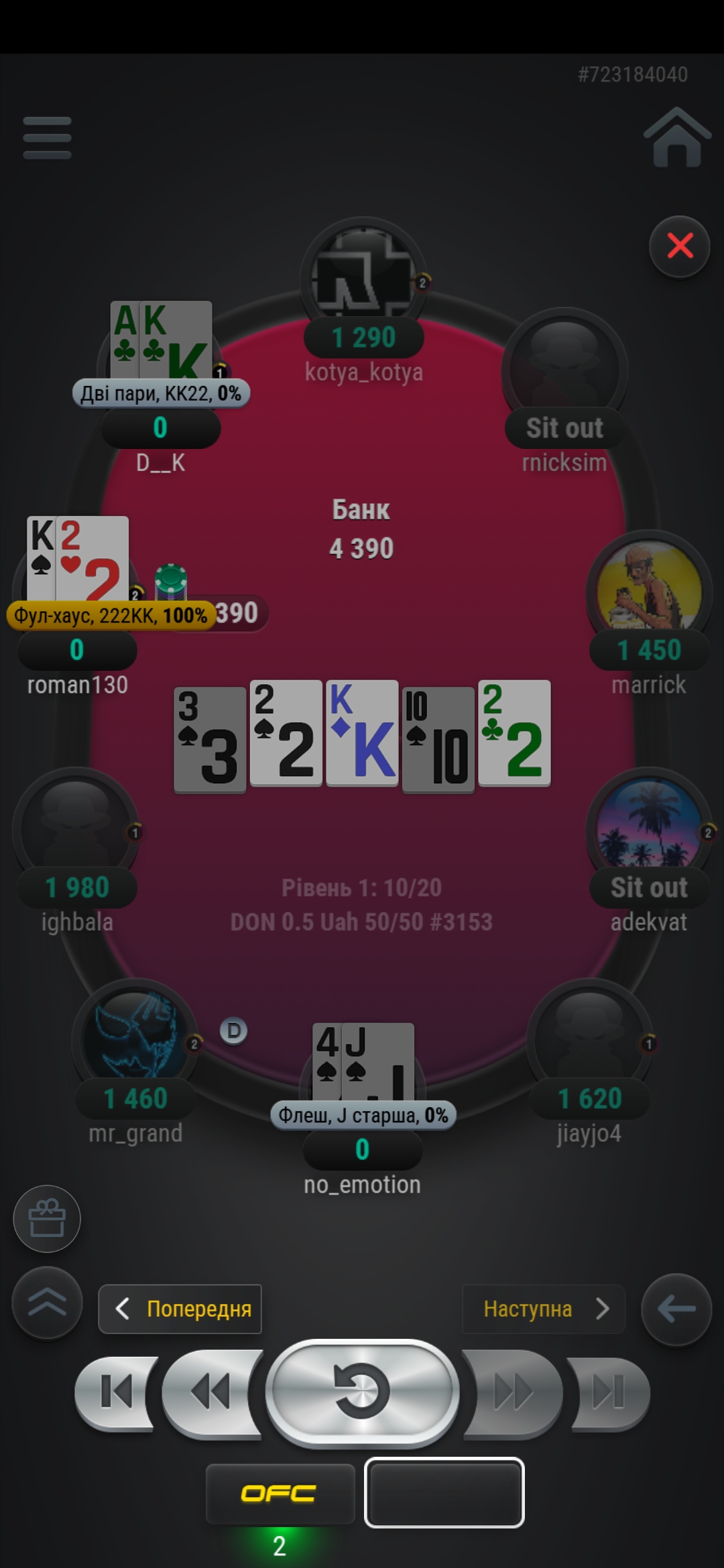Tap the back arrow button
Screen dimensions: 724x1568
[676, 1309]
